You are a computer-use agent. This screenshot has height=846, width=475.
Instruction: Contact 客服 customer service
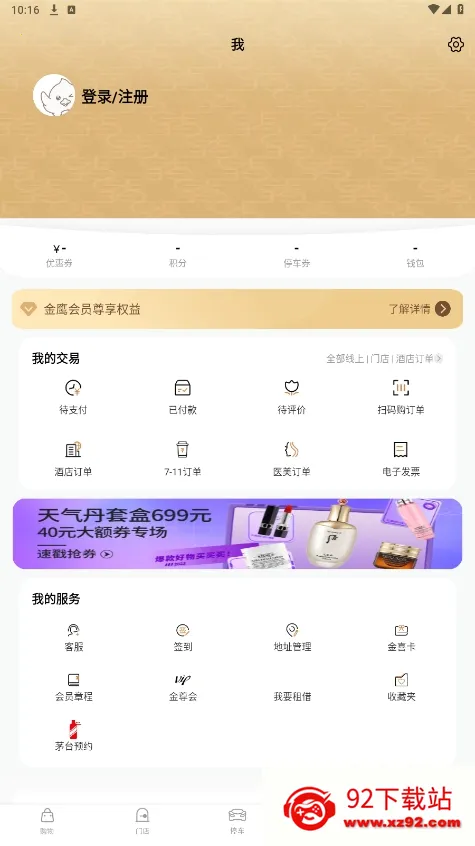(73, 637)
